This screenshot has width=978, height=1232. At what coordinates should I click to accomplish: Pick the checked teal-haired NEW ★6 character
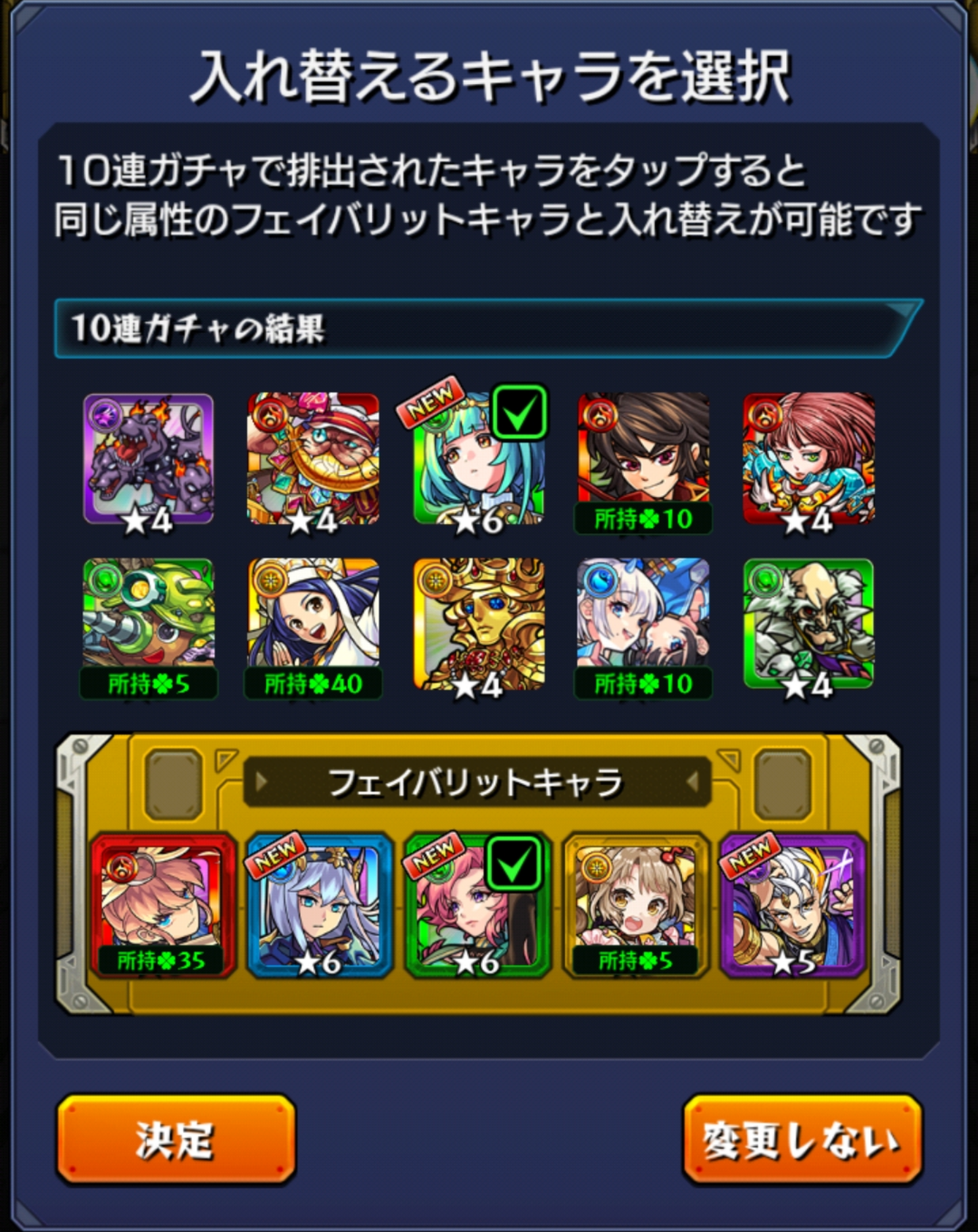(479, 460)
